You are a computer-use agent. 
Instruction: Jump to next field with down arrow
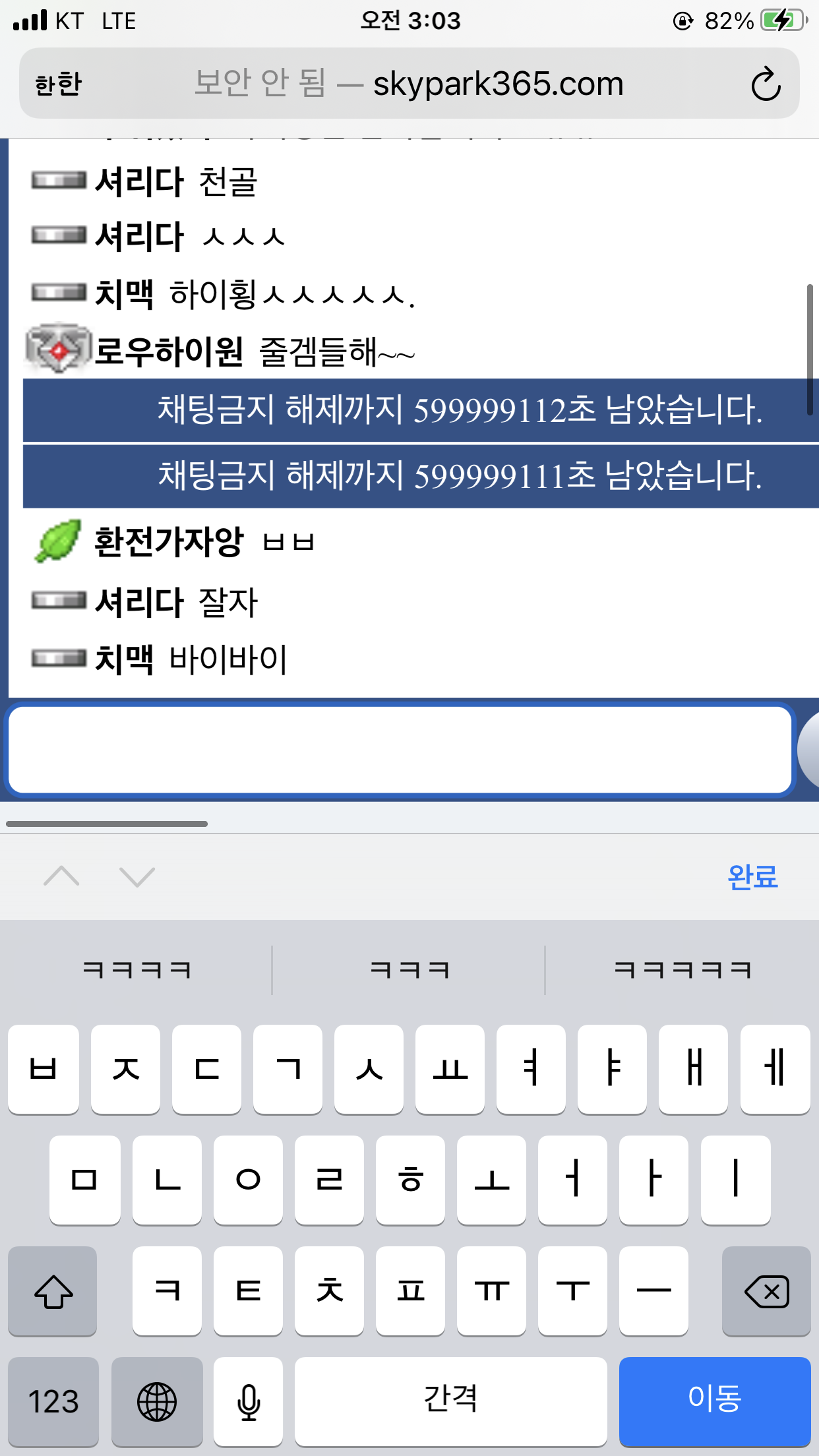tap(137, 876)
